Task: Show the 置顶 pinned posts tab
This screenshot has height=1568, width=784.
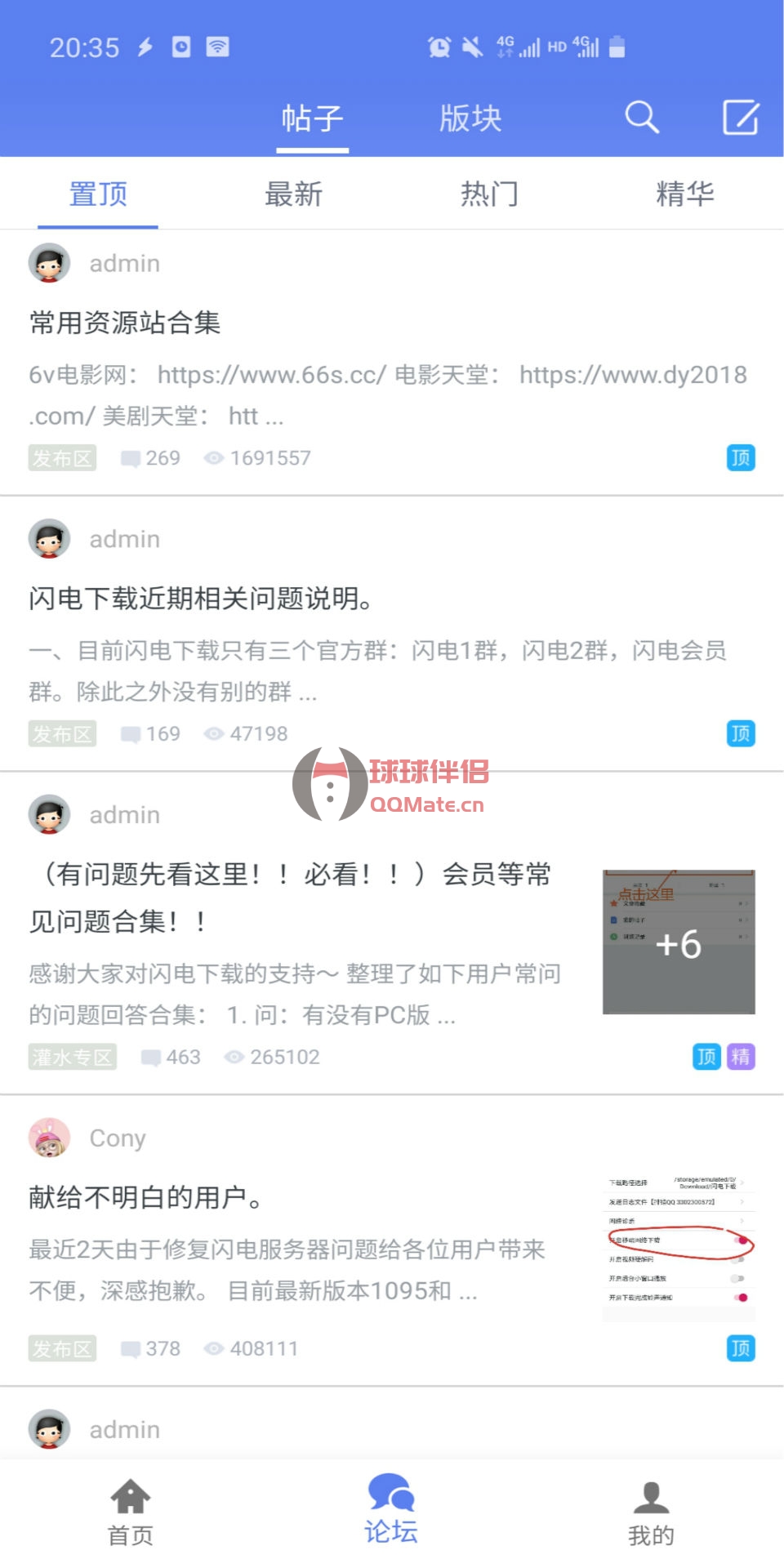Action: [98, 194]
